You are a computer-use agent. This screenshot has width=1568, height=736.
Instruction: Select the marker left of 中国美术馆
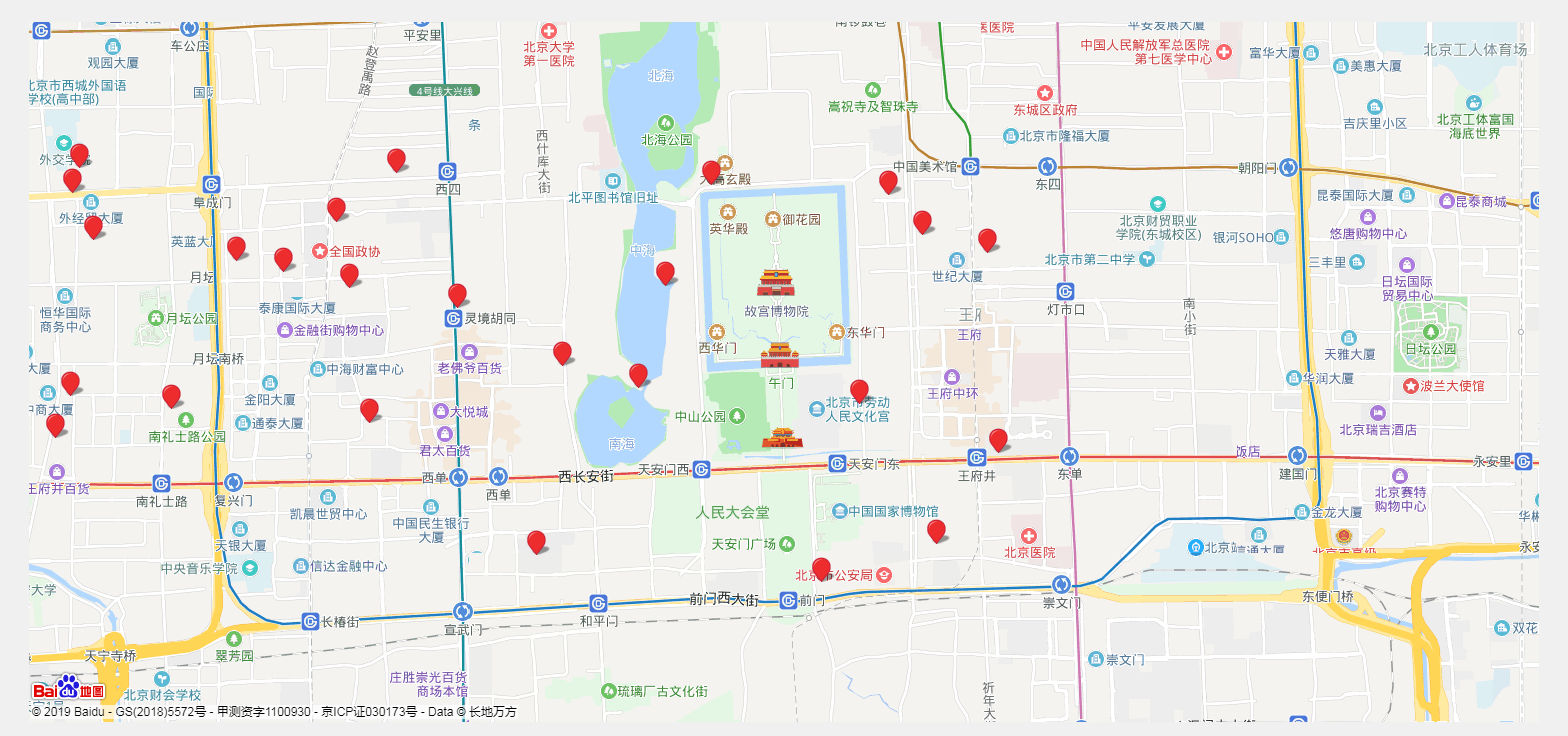(x=888, y=181)
